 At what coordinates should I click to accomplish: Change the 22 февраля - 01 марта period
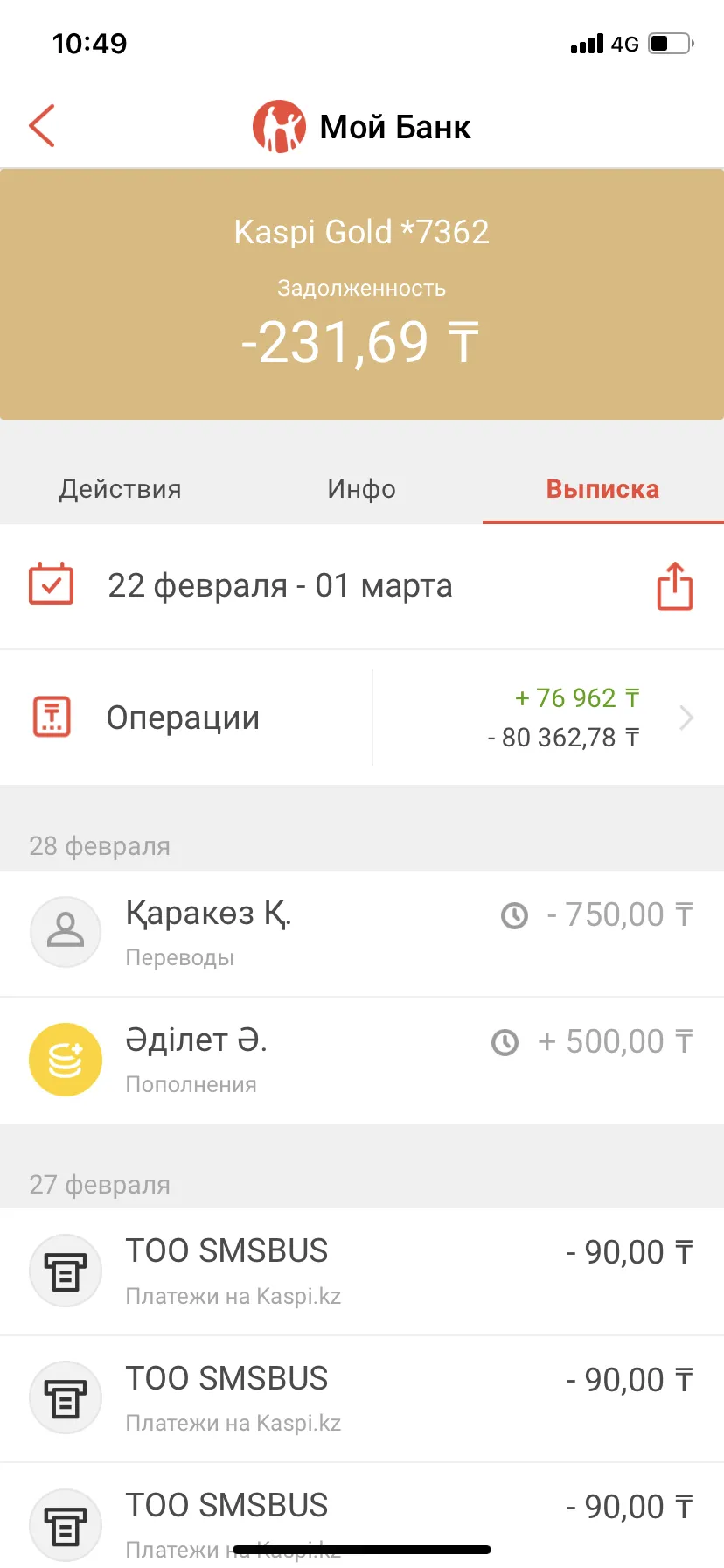(280, 585)
